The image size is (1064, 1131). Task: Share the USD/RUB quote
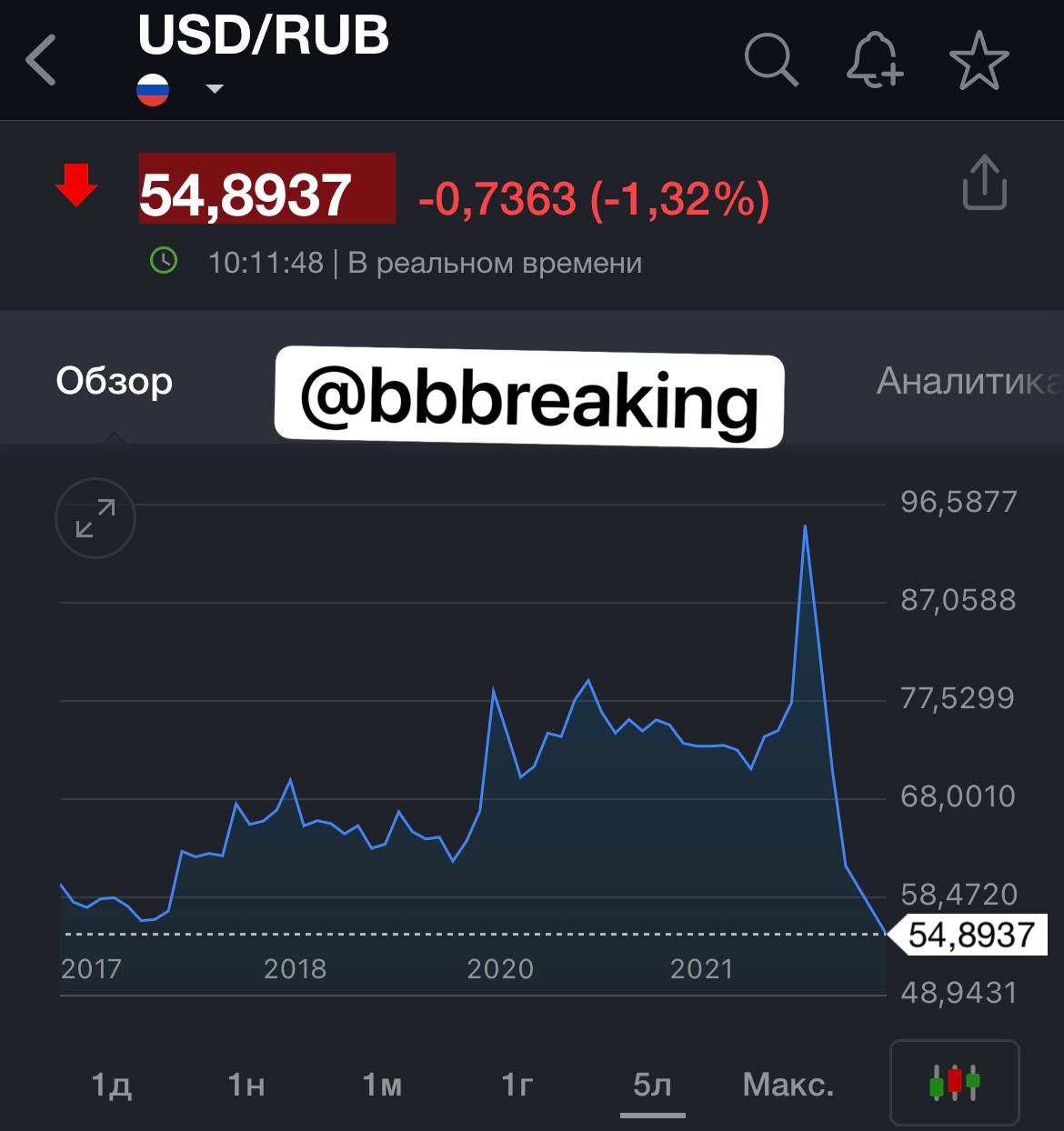[x=985, y=183]
